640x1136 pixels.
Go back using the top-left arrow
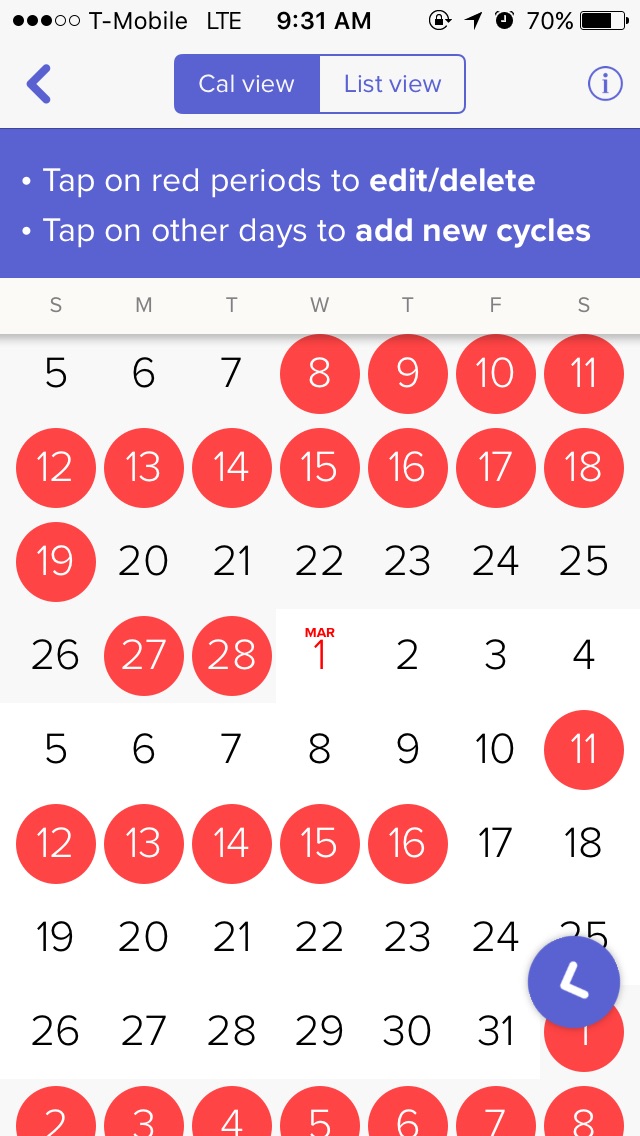(x=39, y=84)
